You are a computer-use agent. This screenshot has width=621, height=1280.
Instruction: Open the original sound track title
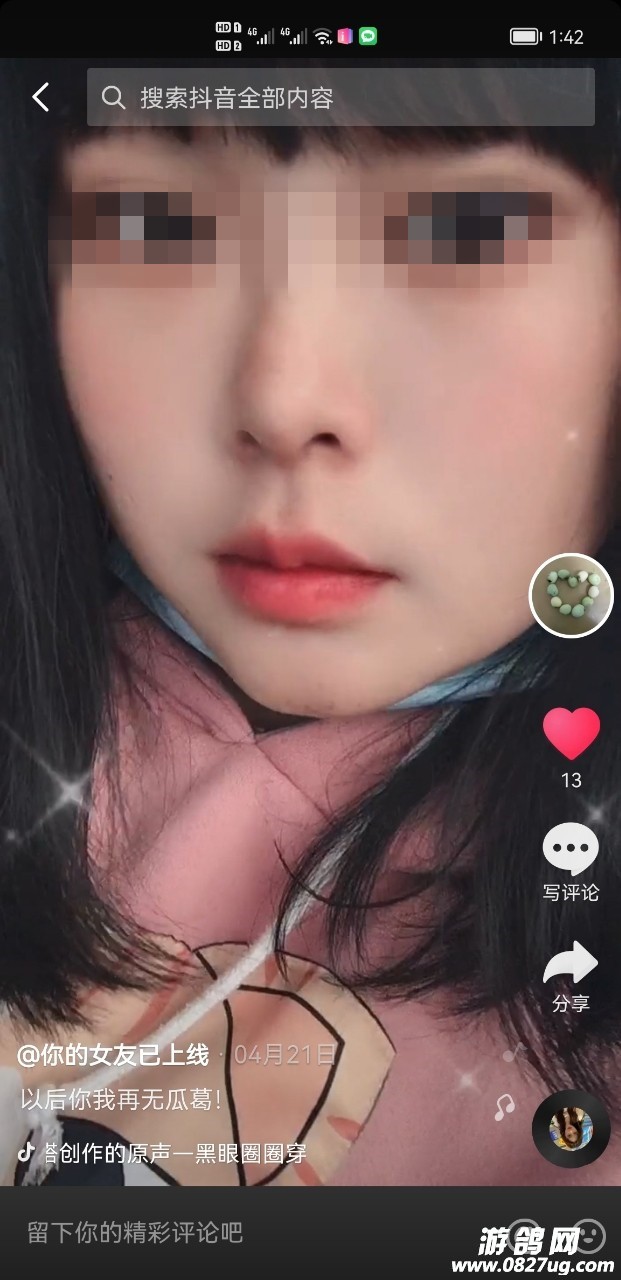tap(170, 1152)
